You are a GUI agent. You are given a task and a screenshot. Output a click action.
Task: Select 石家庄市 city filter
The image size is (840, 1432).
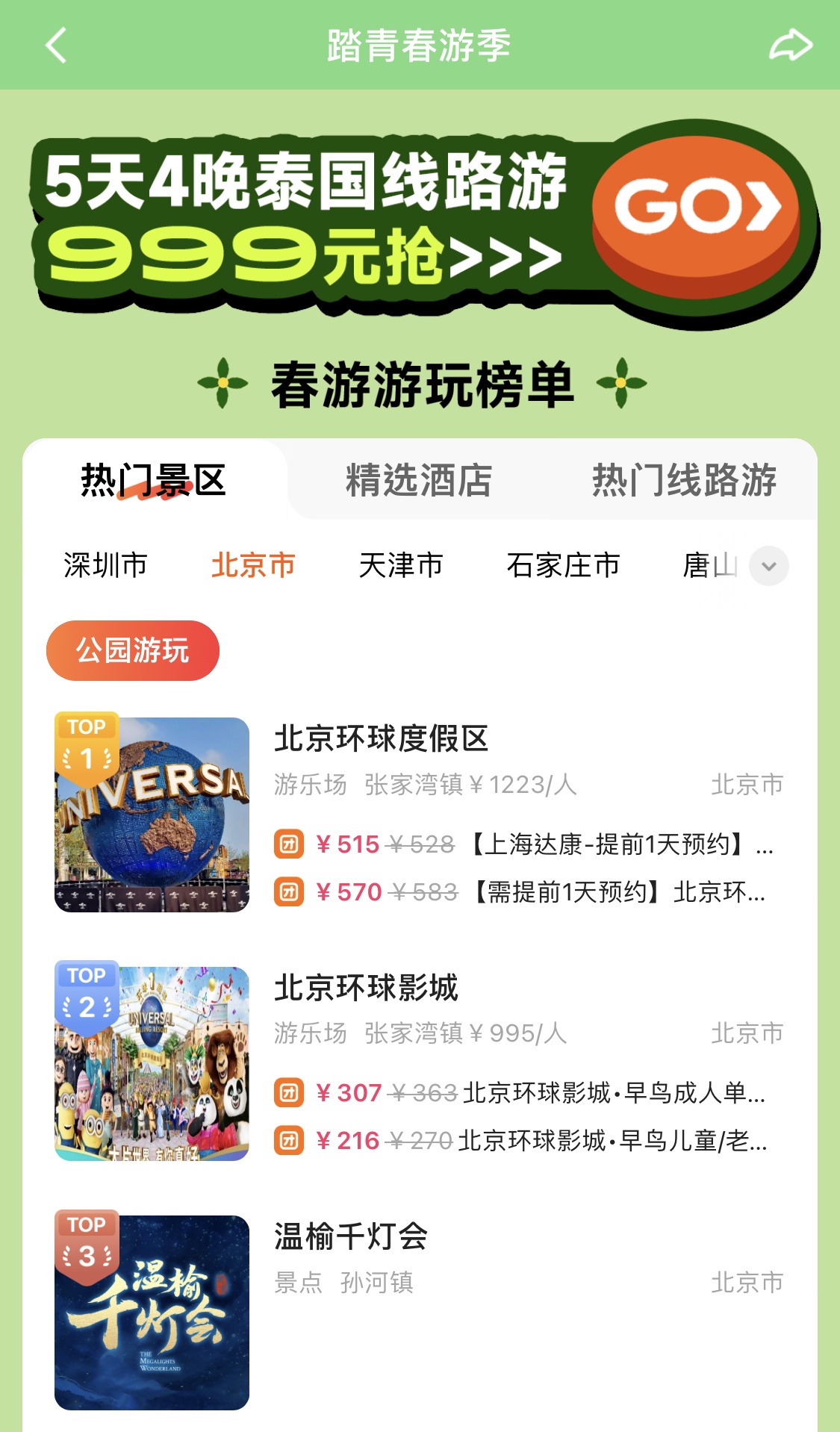pos(563,565)
